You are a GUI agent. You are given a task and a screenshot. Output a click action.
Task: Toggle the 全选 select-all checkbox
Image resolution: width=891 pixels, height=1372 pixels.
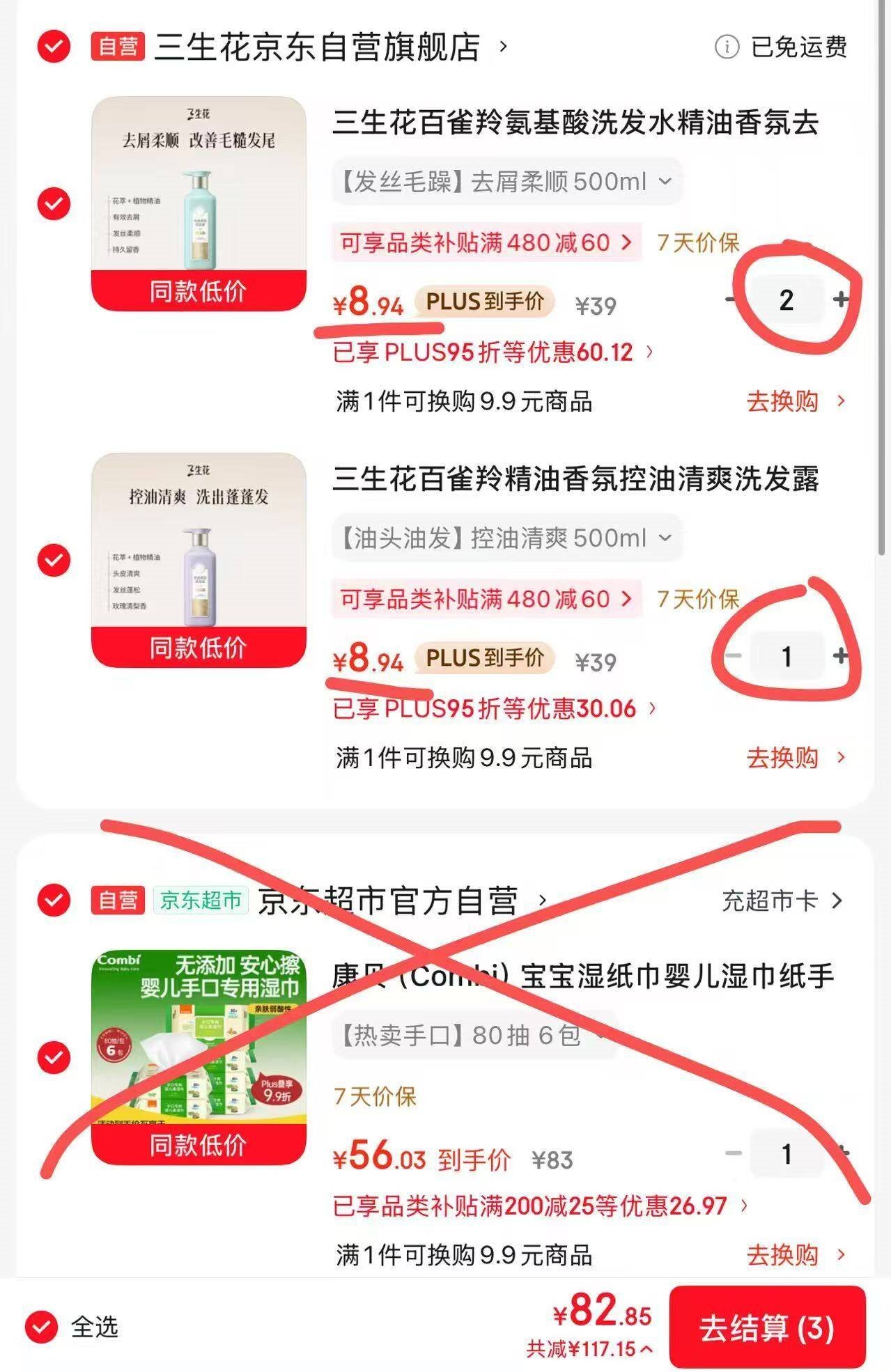(x=42, y=1327)
